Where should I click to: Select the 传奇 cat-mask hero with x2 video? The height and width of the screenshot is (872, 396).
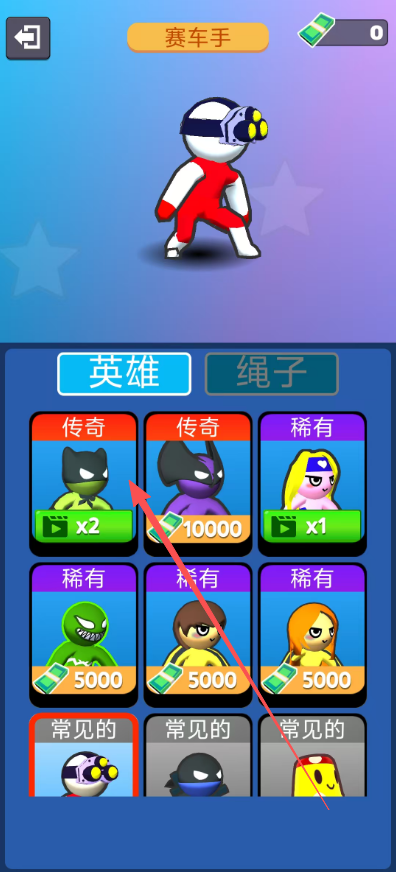83,484
